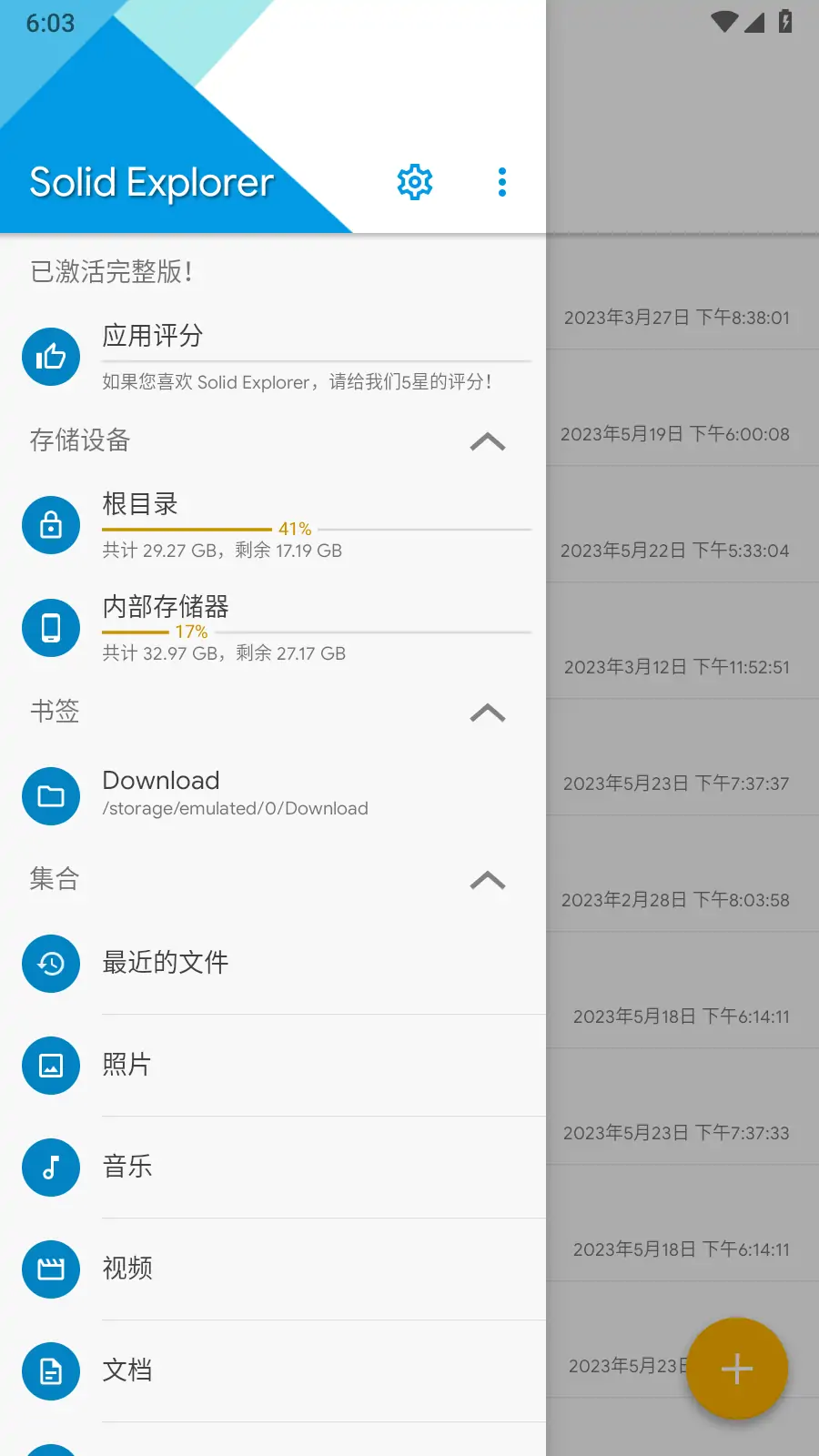
Task: Collapse the 集合 section
Action: point(488,880)
